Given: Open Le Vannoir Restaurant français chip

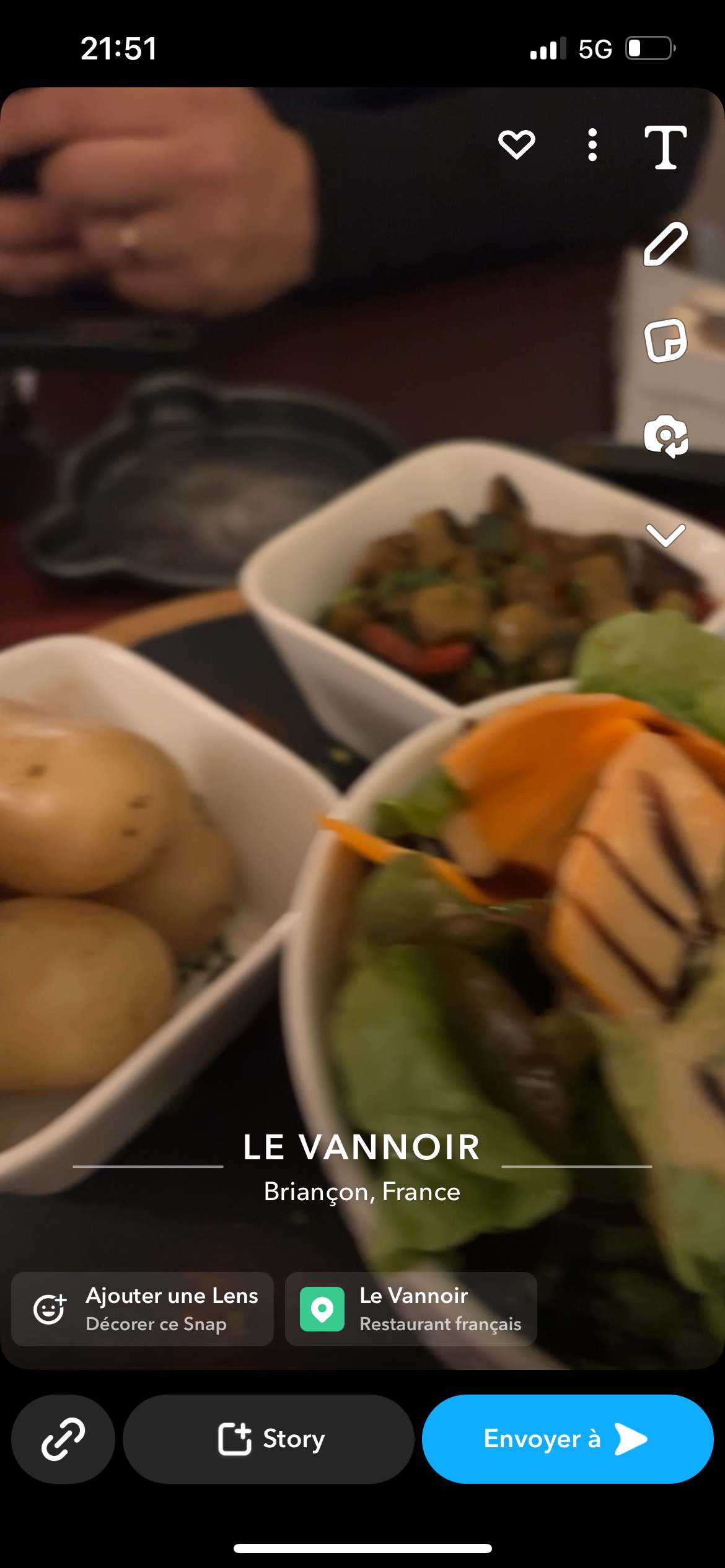Looking at the screenshot, I should [x=411, y=1309].
